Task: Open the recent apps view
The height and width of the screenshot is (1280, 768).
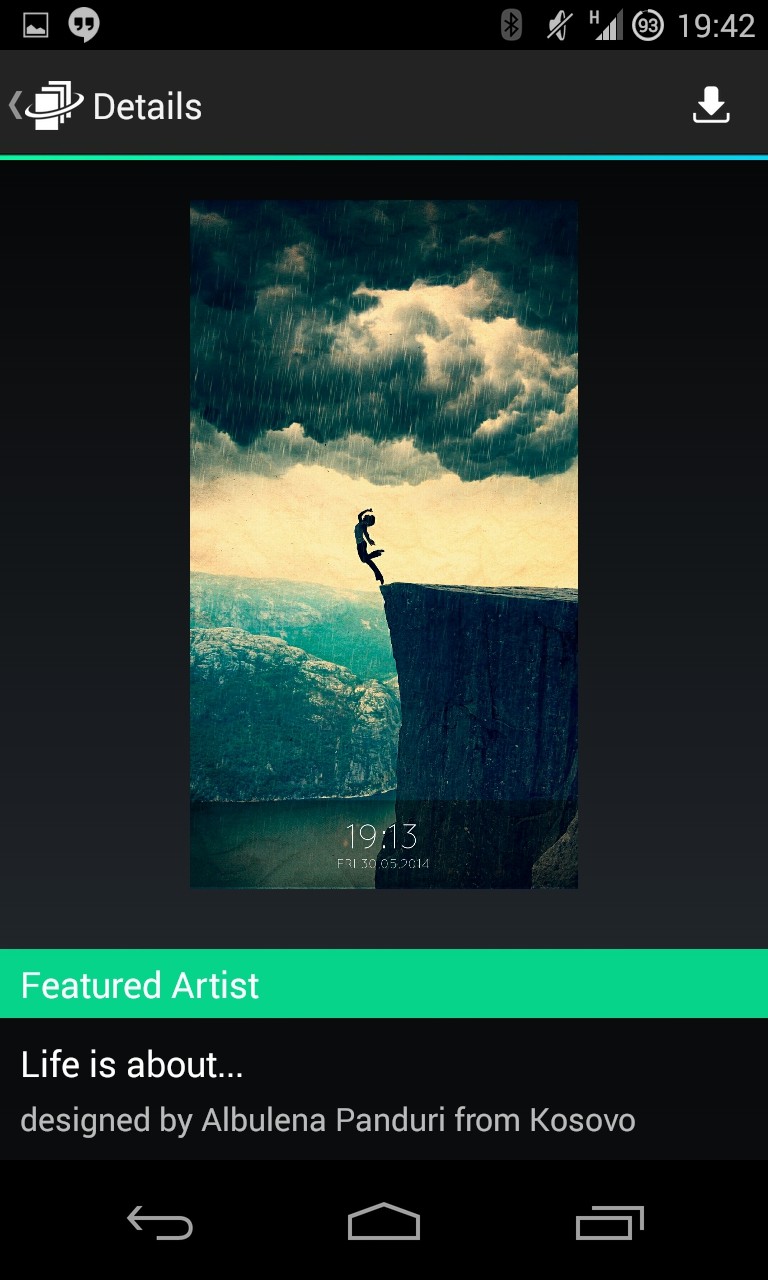Action: click(x=609, y=1222)
